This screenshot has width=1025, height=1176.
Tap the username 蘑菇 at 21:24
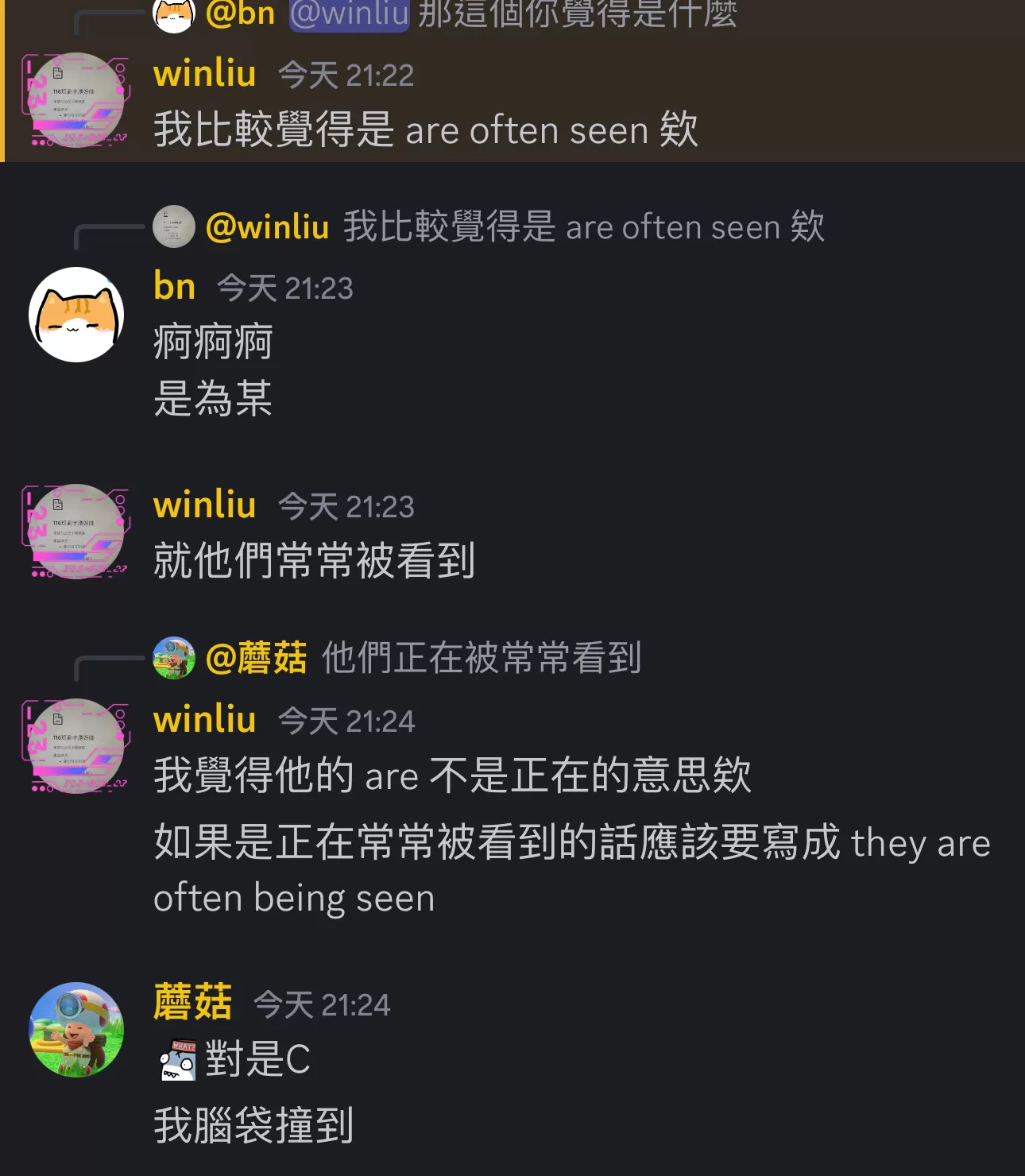192,1004
